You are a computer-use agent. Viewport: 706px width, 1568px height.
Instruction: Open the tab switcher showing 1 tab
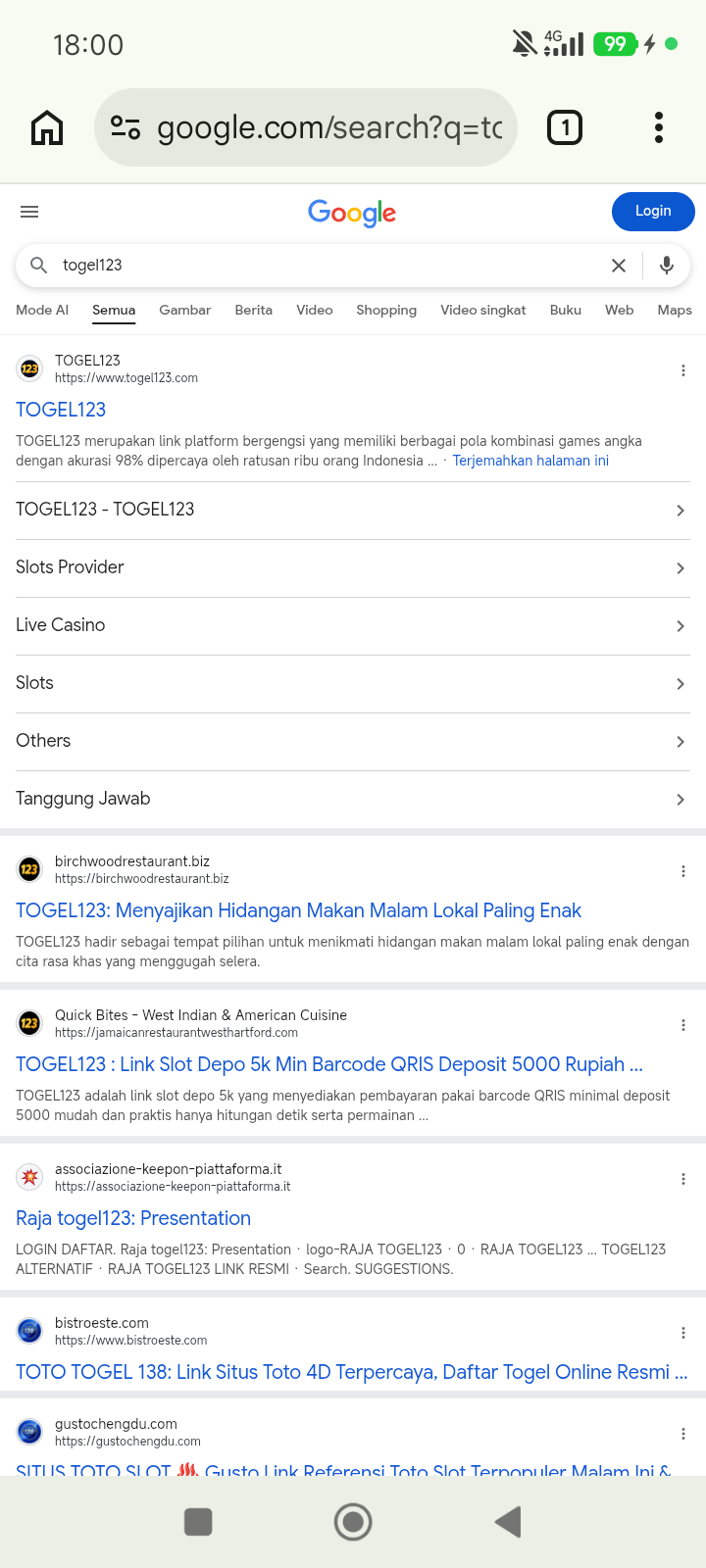point(565,127)
